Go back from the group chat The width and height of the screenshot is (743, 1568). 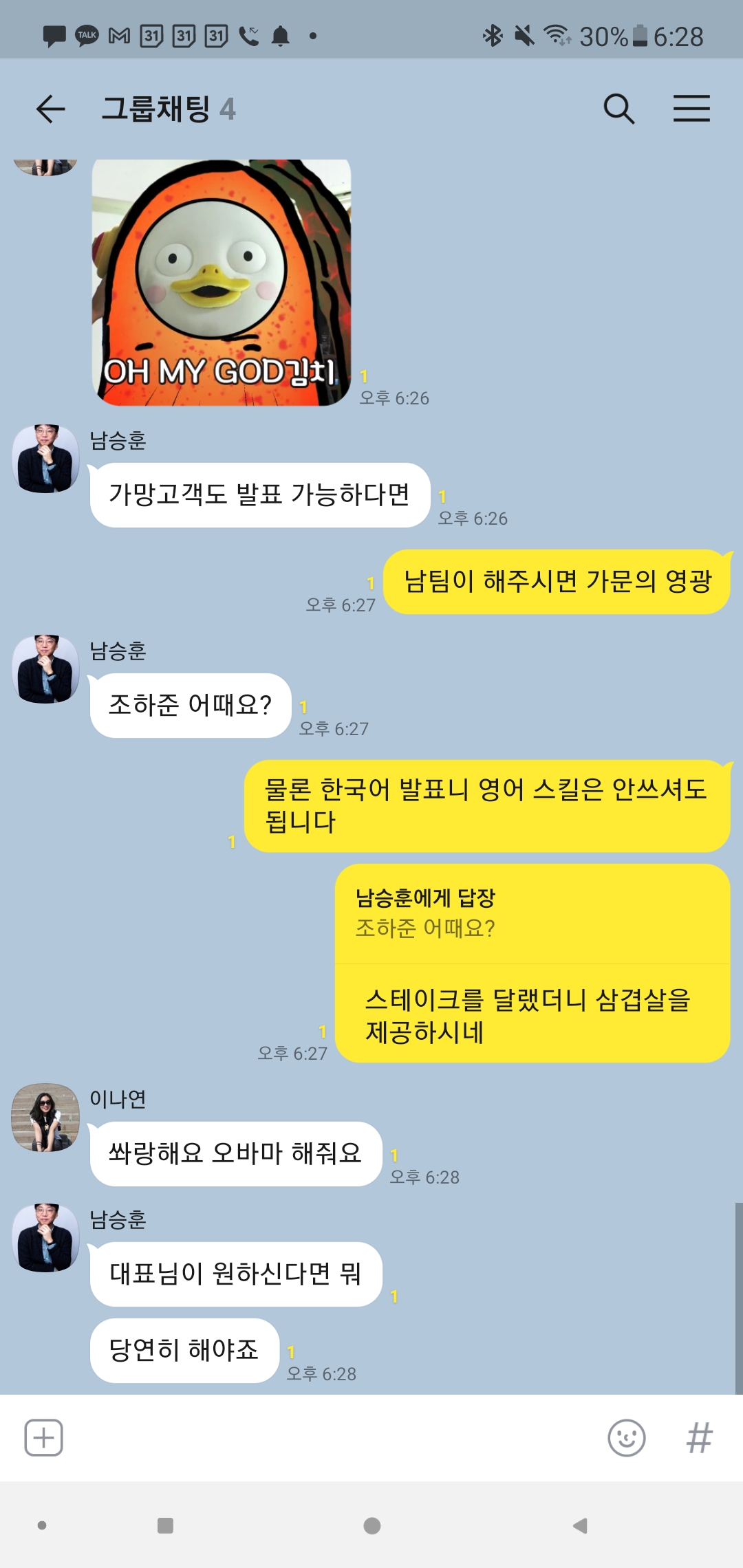pyautogui.click(x=50, y=109)
